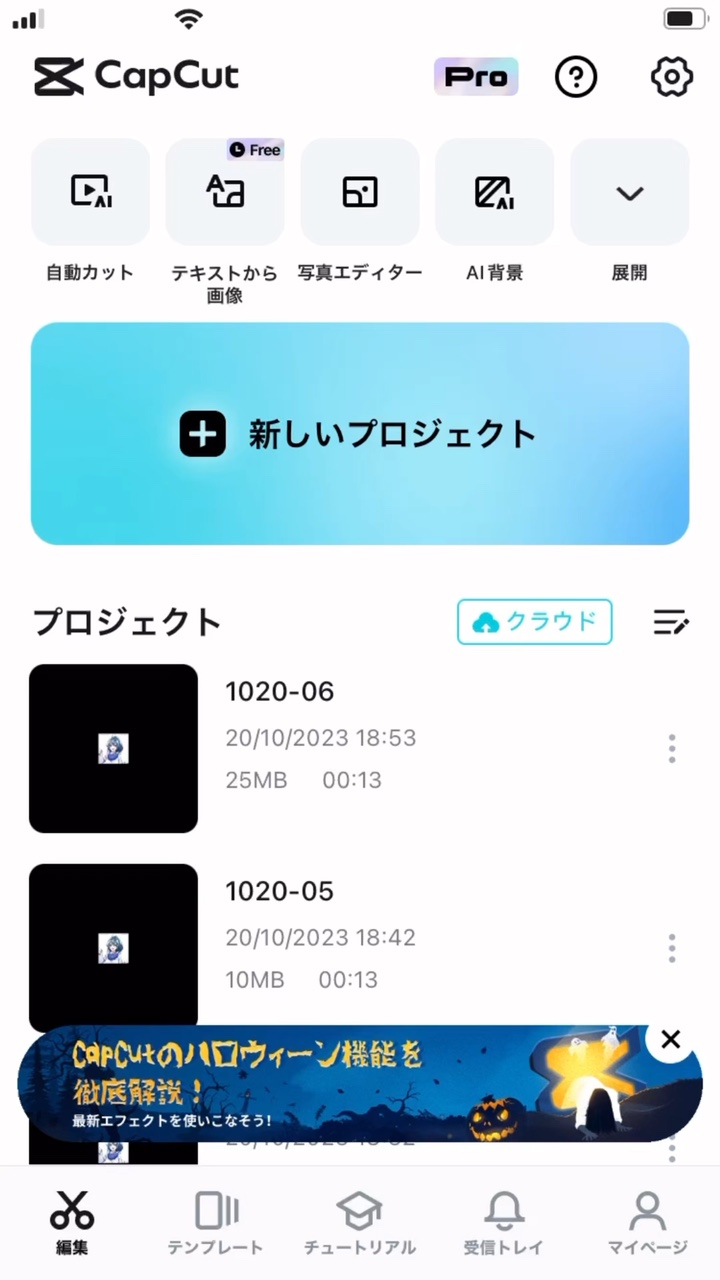Launch the AI背景 (AI Background) feature
Viewport: 720px width, 1280px height.
[494, 192]
